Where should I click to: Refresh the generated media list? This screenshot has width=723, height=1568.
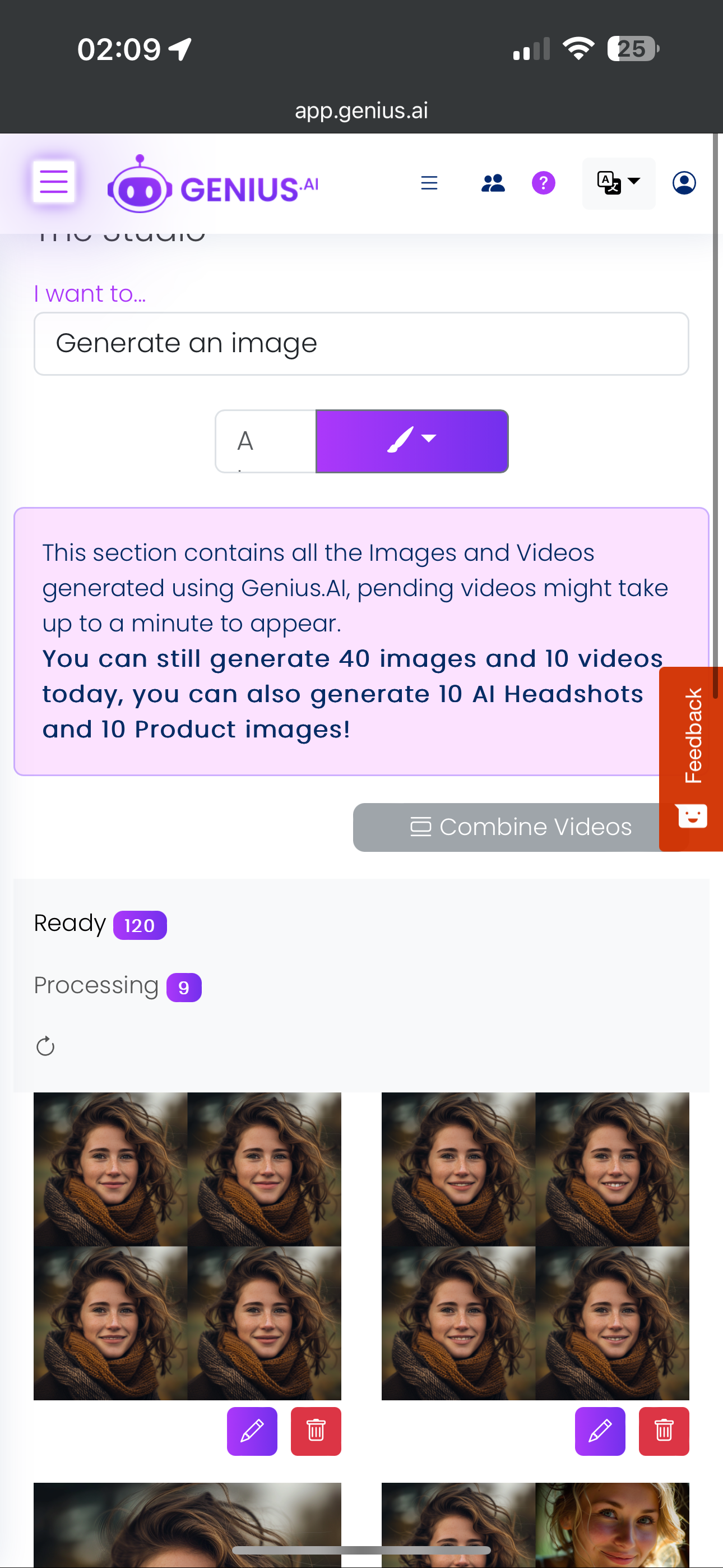tap(45, 1046)
